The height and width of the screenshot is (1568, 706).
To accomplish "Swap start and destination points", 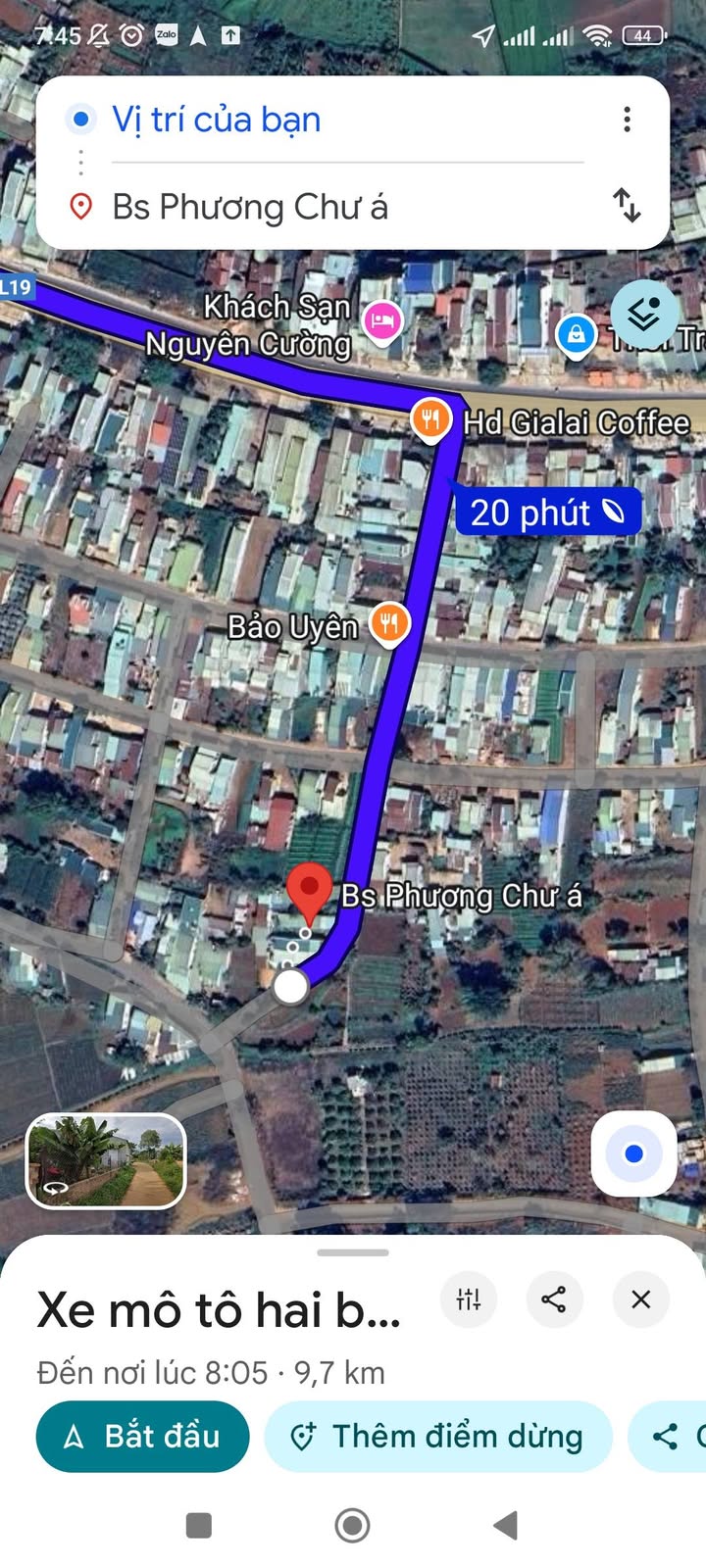I will (x=627, y=206).
